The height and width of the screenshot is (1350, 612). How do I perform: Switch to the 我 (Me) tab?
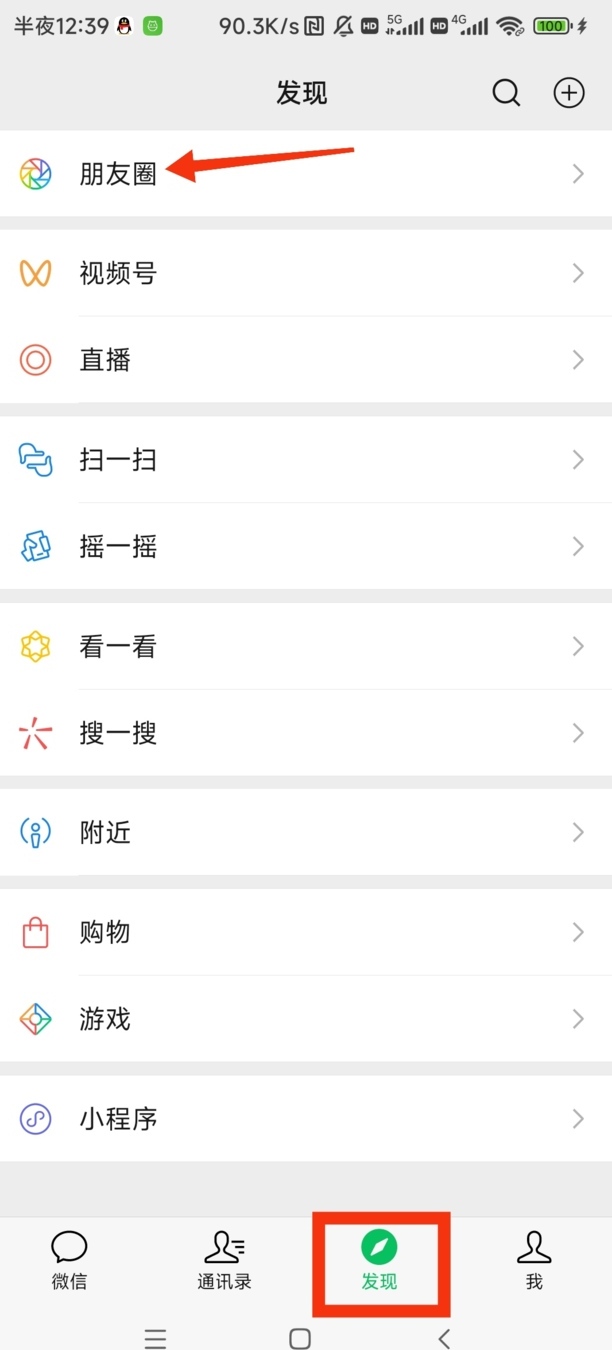[x=534, y=1260]
